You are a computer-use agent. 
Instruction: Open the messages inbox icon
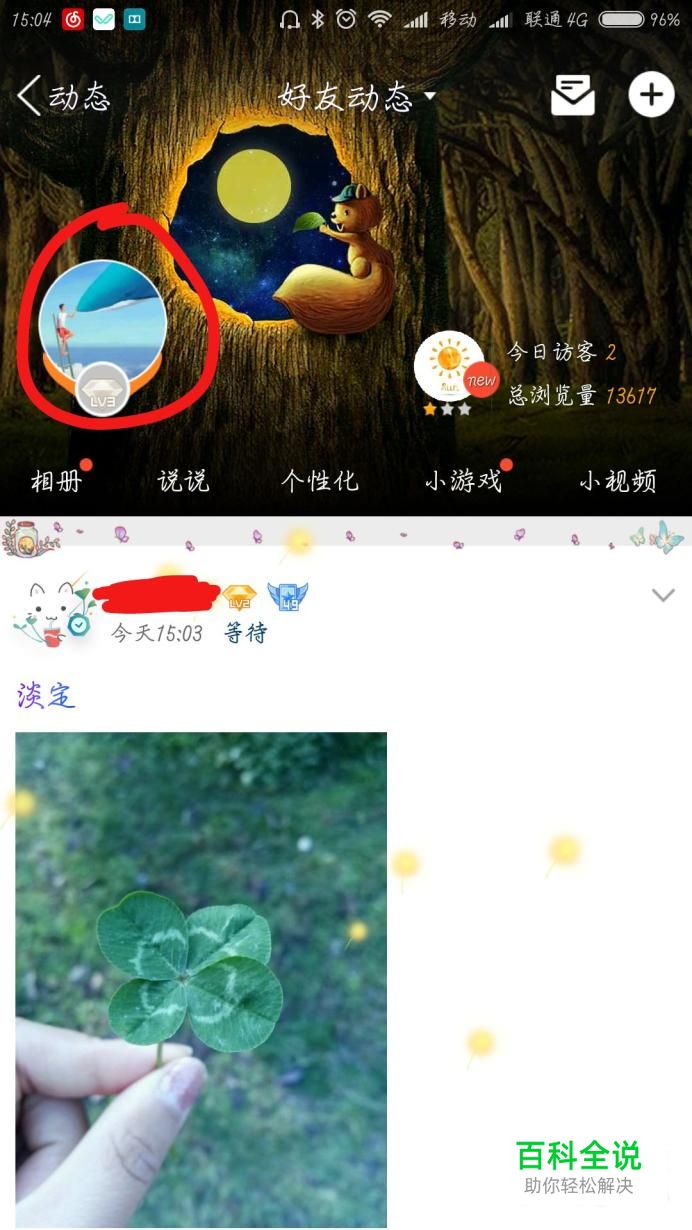tap(573, 96)
